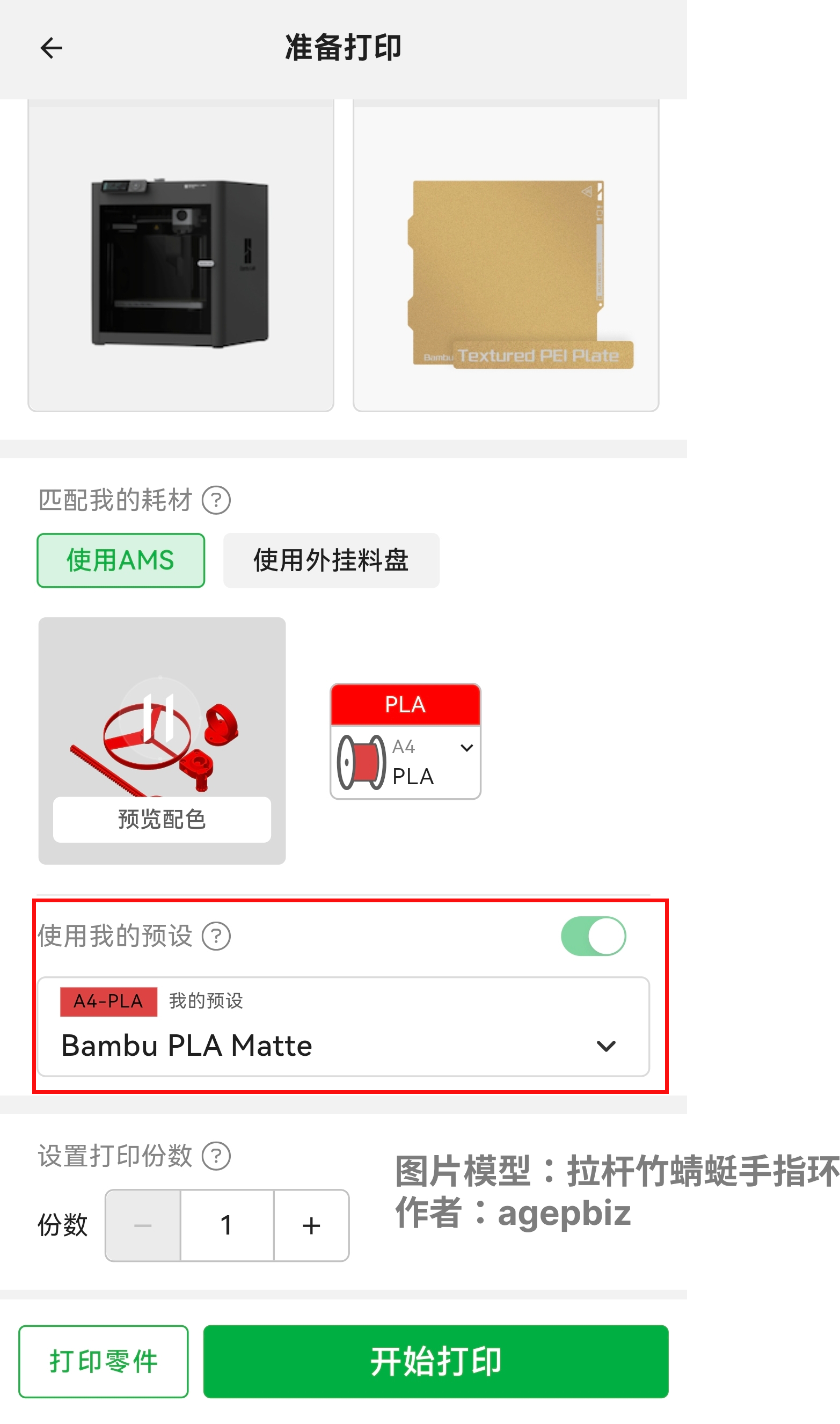Tap 打印零件 button
The image size is (840, 1424).
(x=104, y=1362)
